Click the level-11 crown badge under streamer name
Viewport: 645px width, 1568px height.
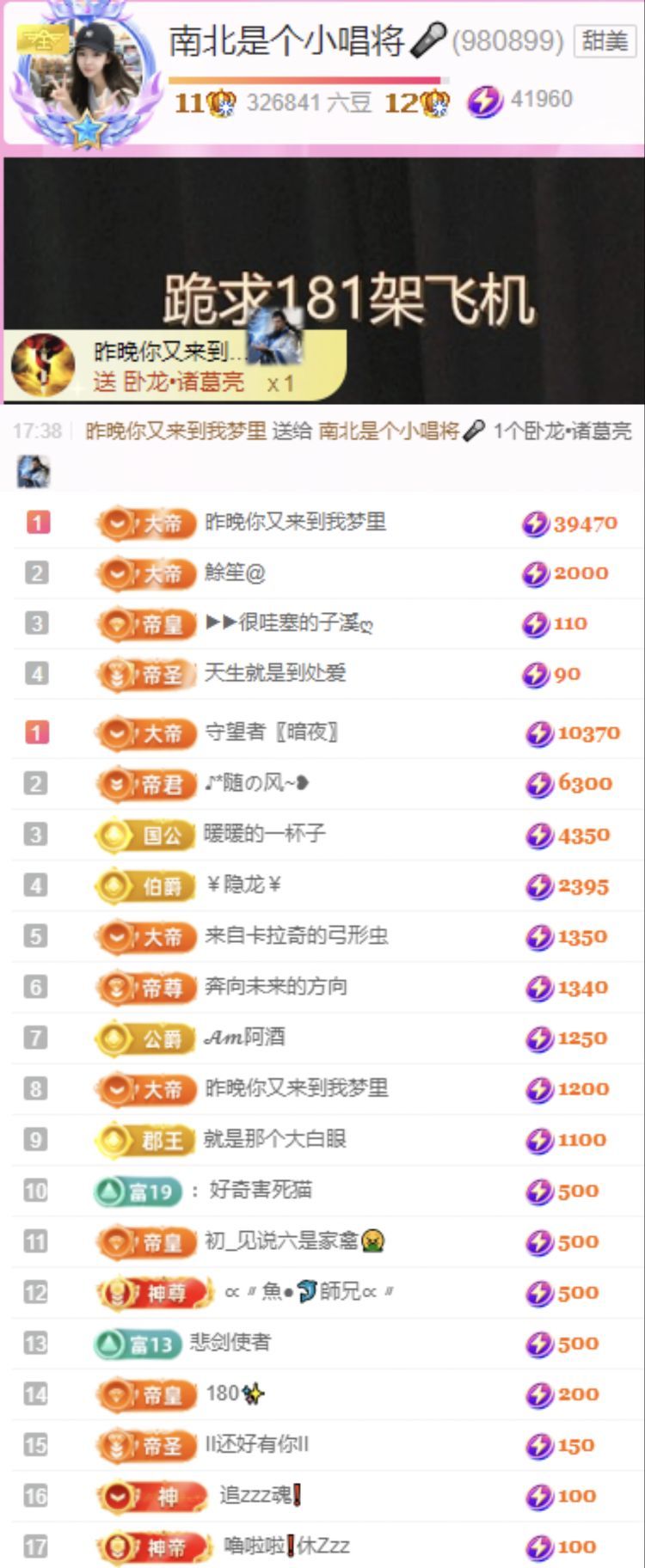pos(222,101)
